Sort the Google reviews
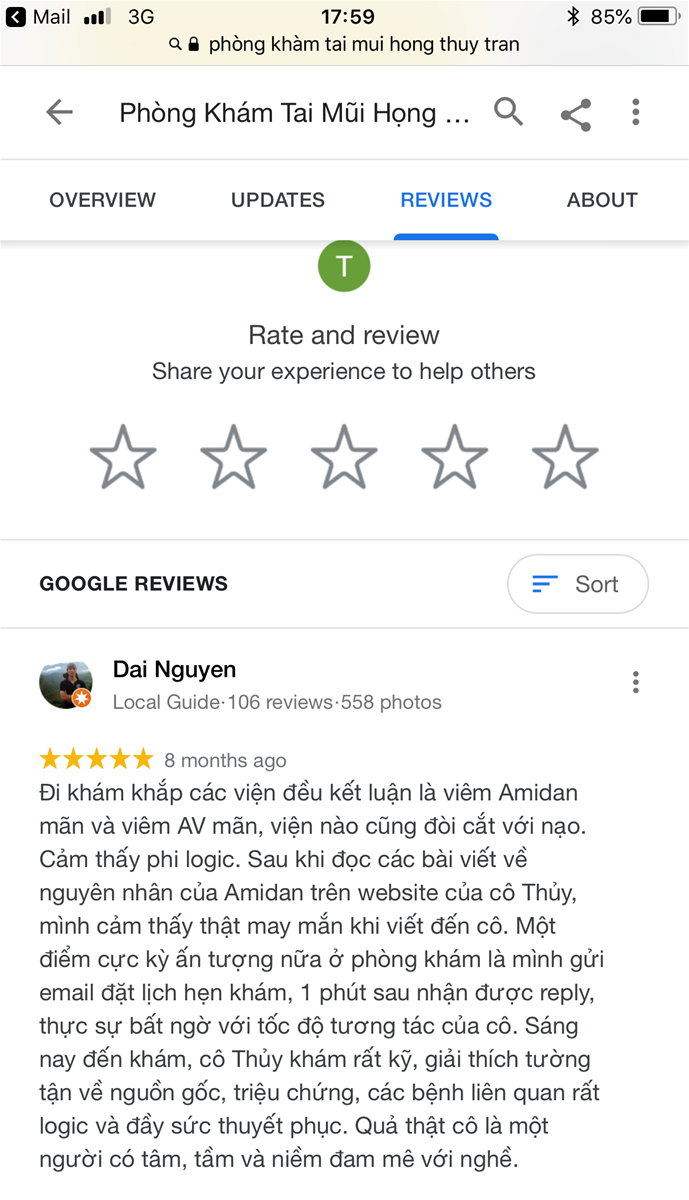This screenshot has height=1200, width=689. coord(577,584)
